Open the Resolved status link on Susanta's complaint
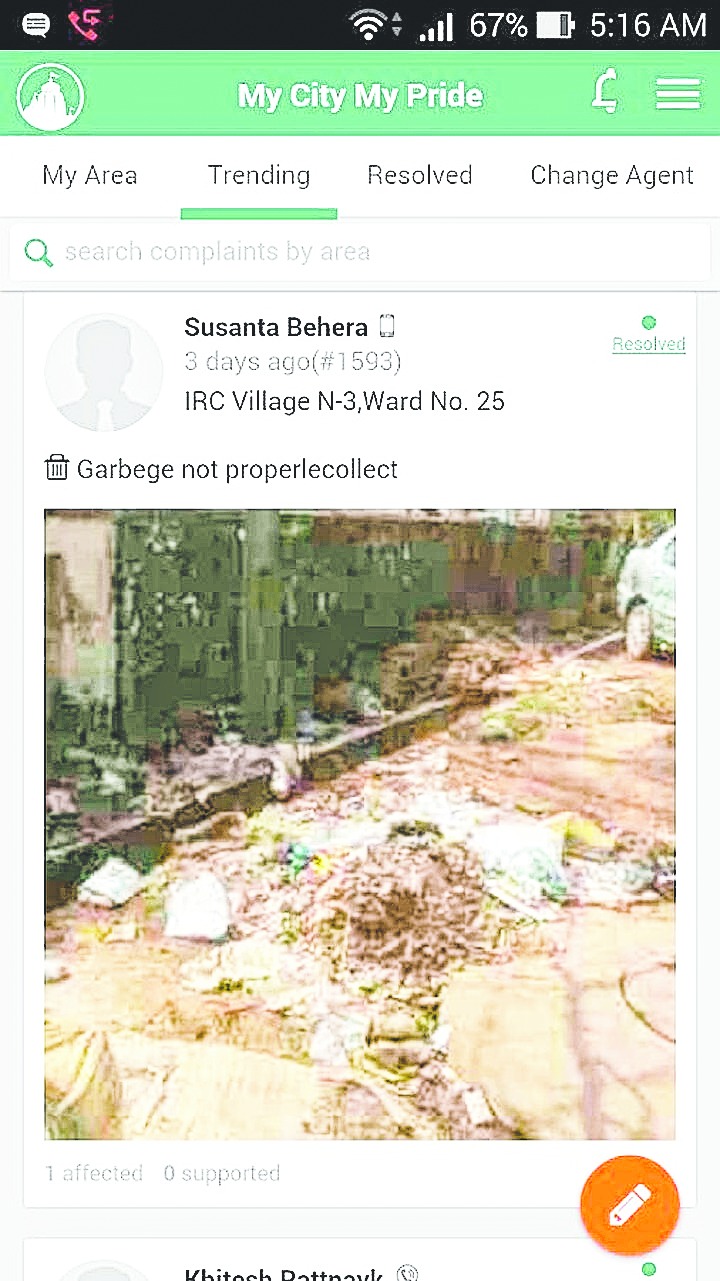 648,343
